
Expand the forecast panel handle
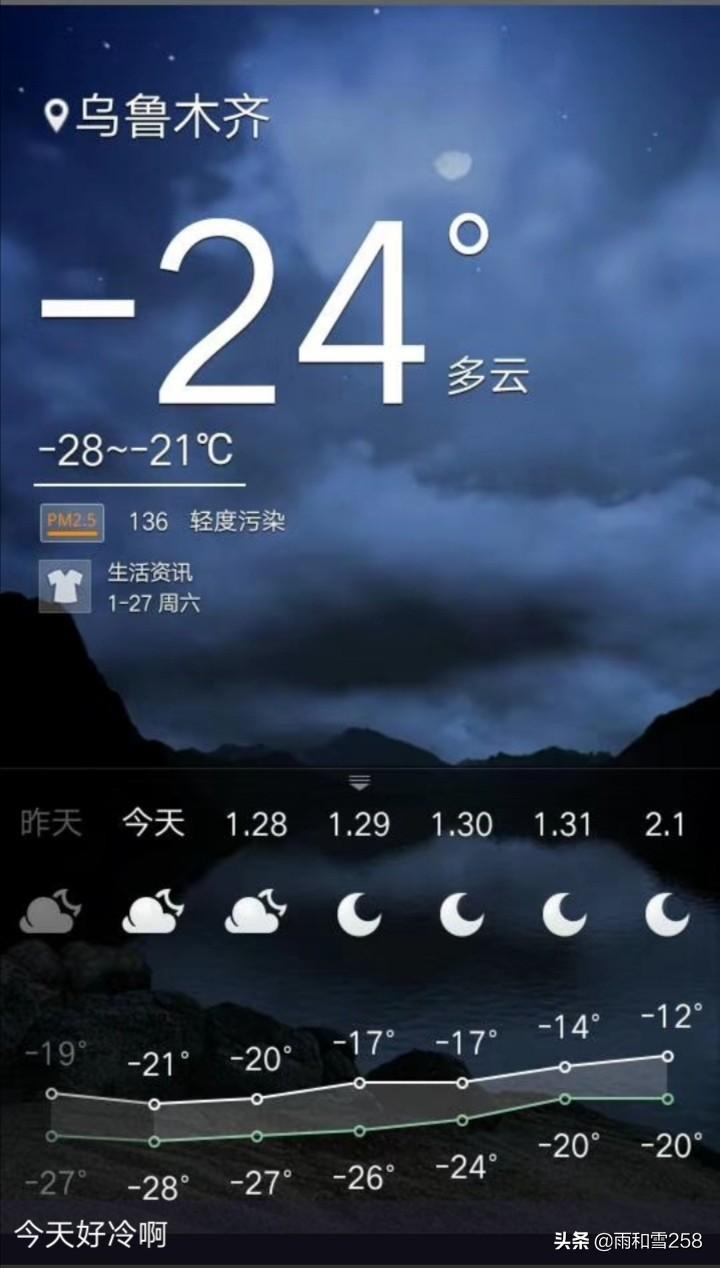click(360, 782)
